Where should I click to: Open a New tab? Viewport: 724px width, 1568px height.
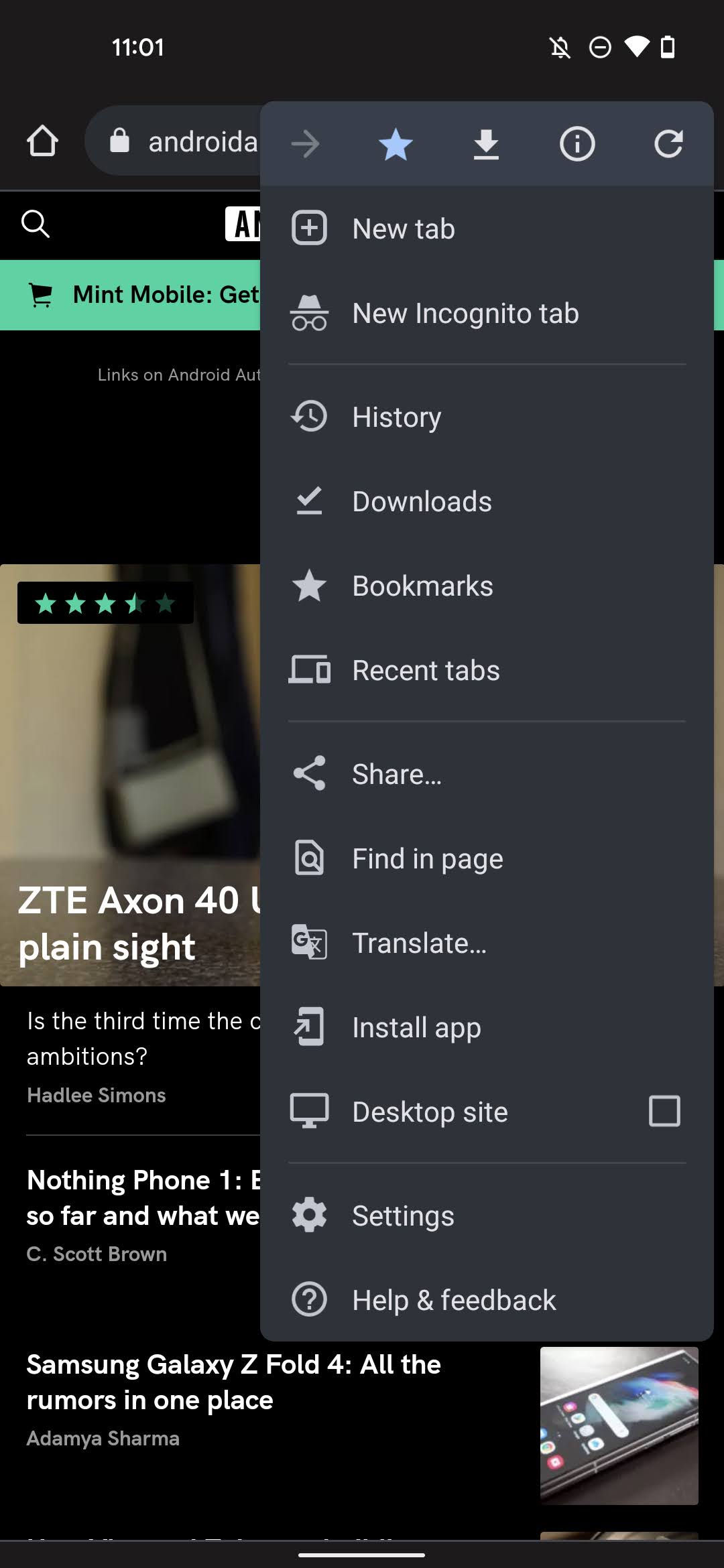pos(487,228)
